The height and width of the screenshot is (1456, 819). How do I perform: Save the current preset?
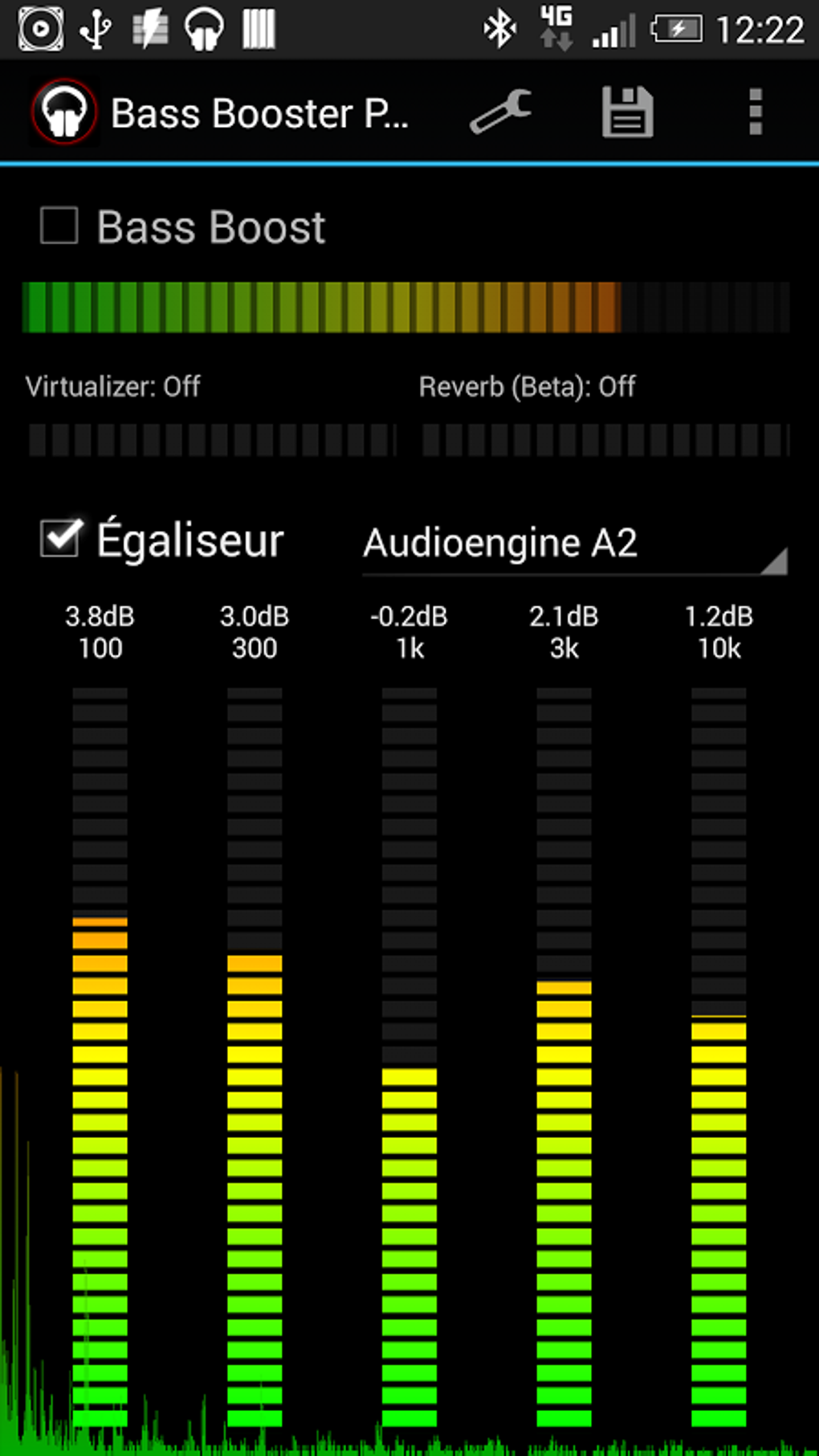pos(627,112)
